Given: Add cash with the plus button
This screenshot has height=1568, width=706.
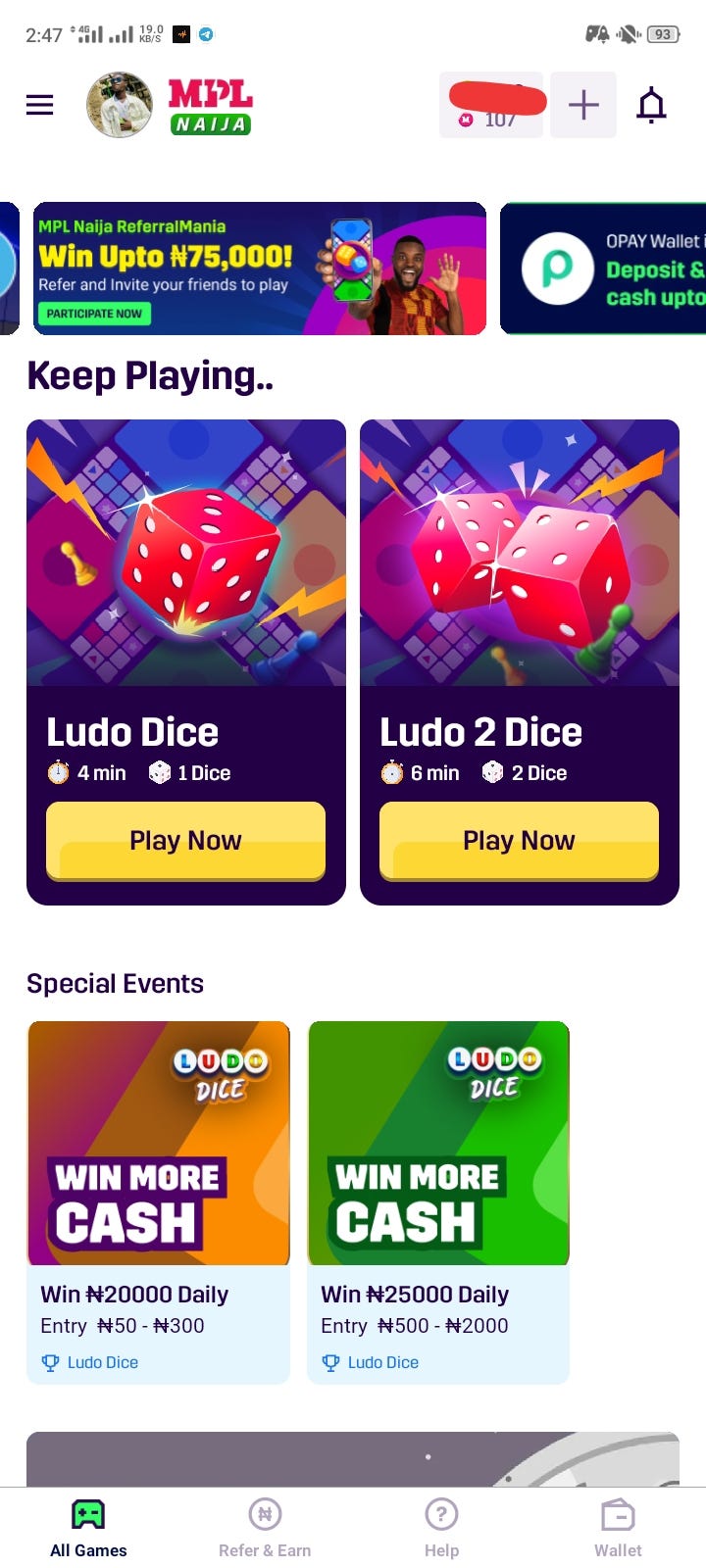Looking at the screenshot, I should tap(583, 105).
